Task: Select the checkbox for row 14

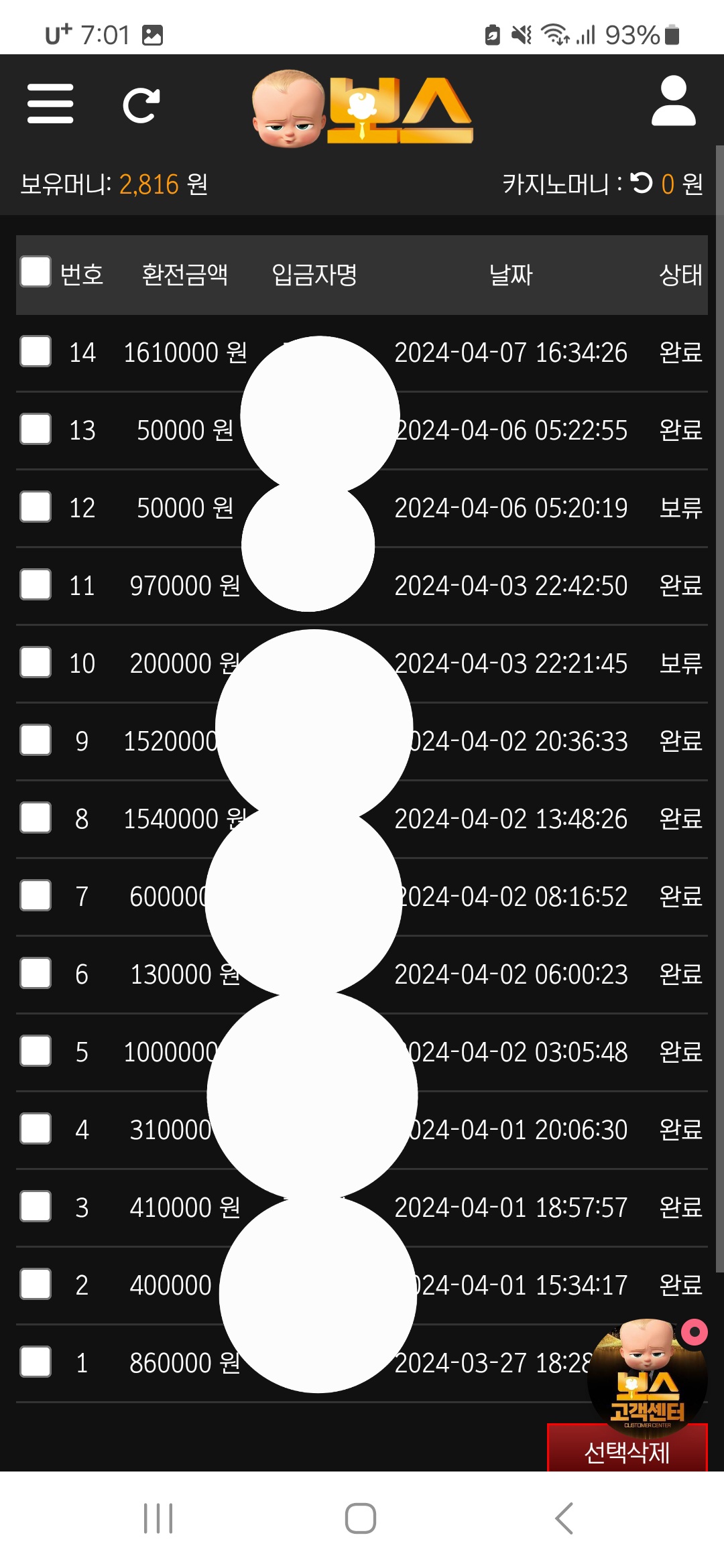Action: 36,351
